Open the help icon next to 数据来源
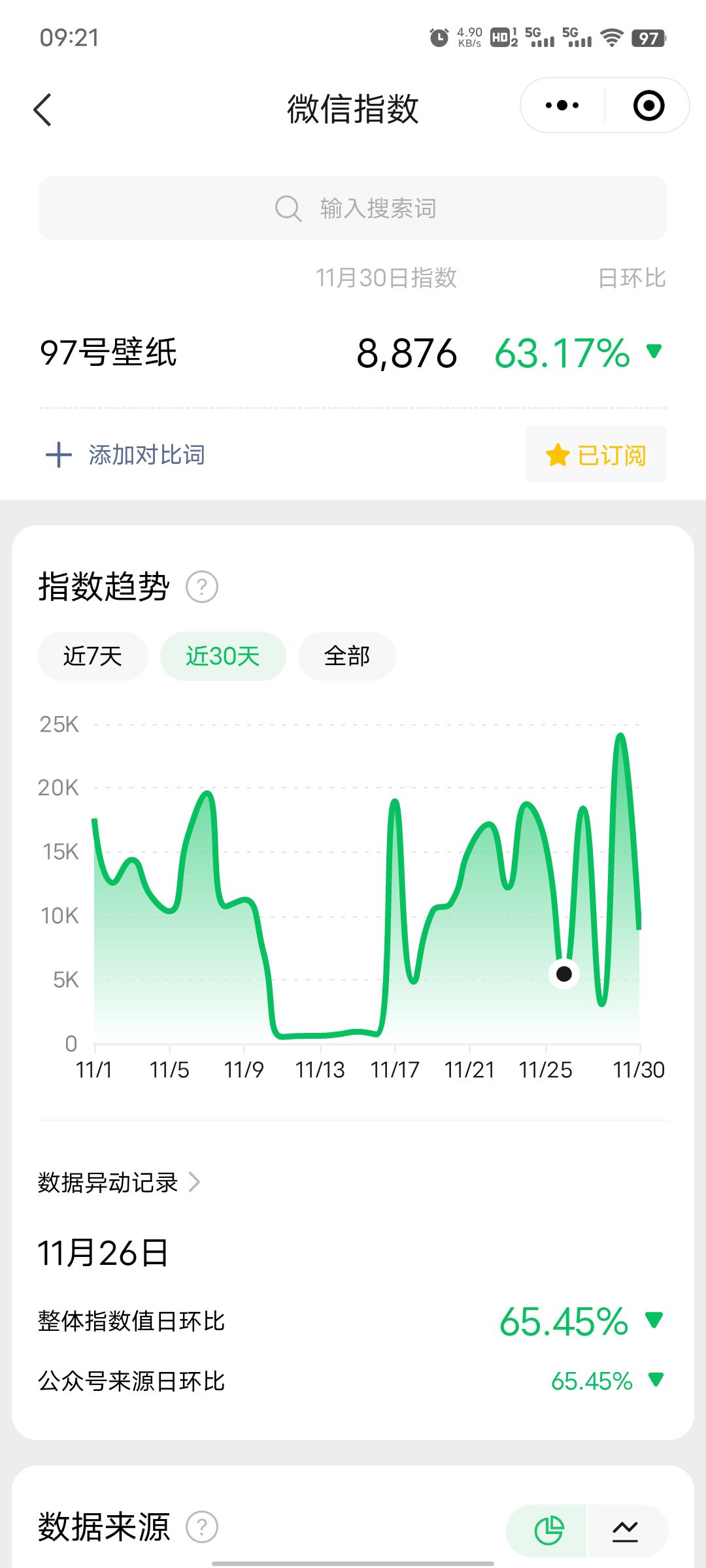The height and width of the screenshot is (1568, 706). 202,1527
